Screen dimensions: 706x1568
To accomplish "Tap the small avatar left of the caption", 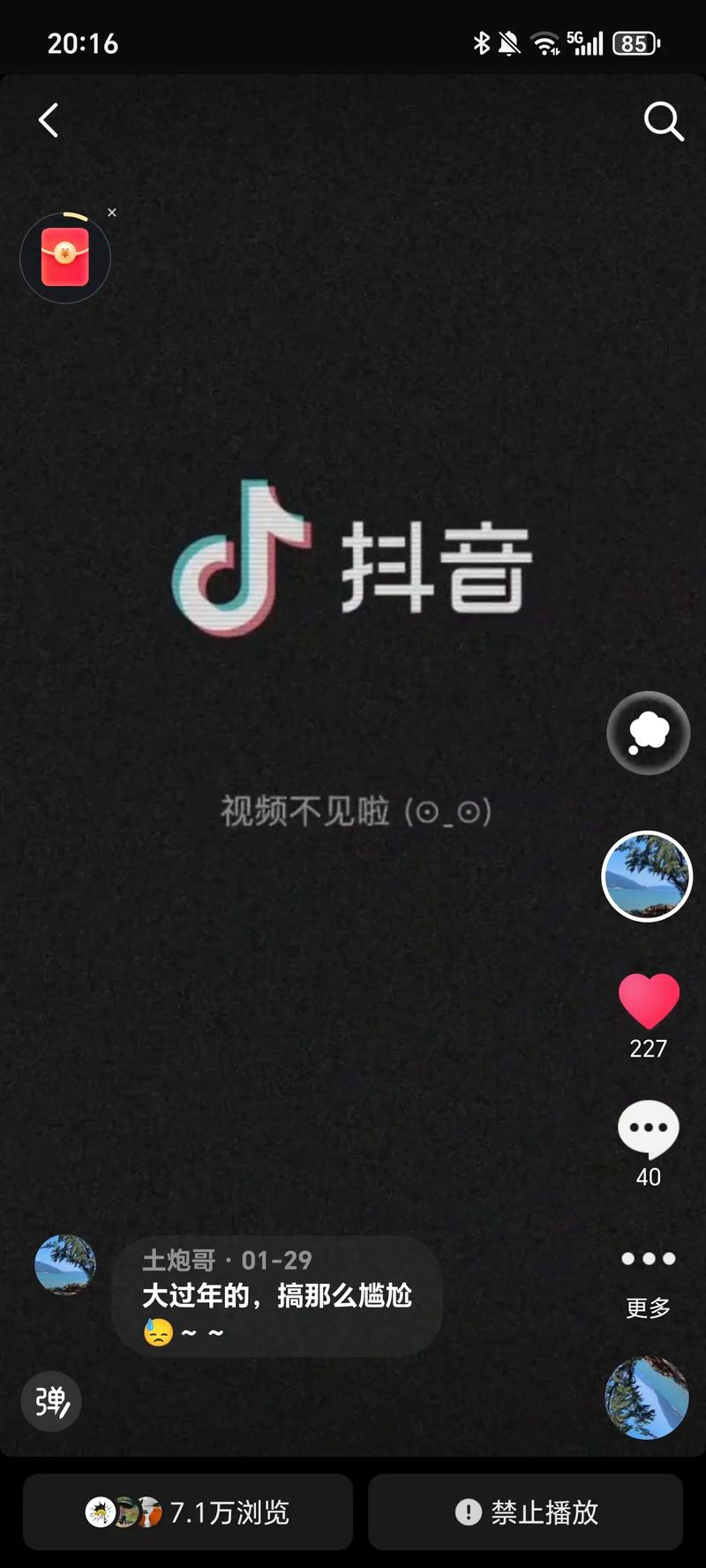I will 68,1265.
